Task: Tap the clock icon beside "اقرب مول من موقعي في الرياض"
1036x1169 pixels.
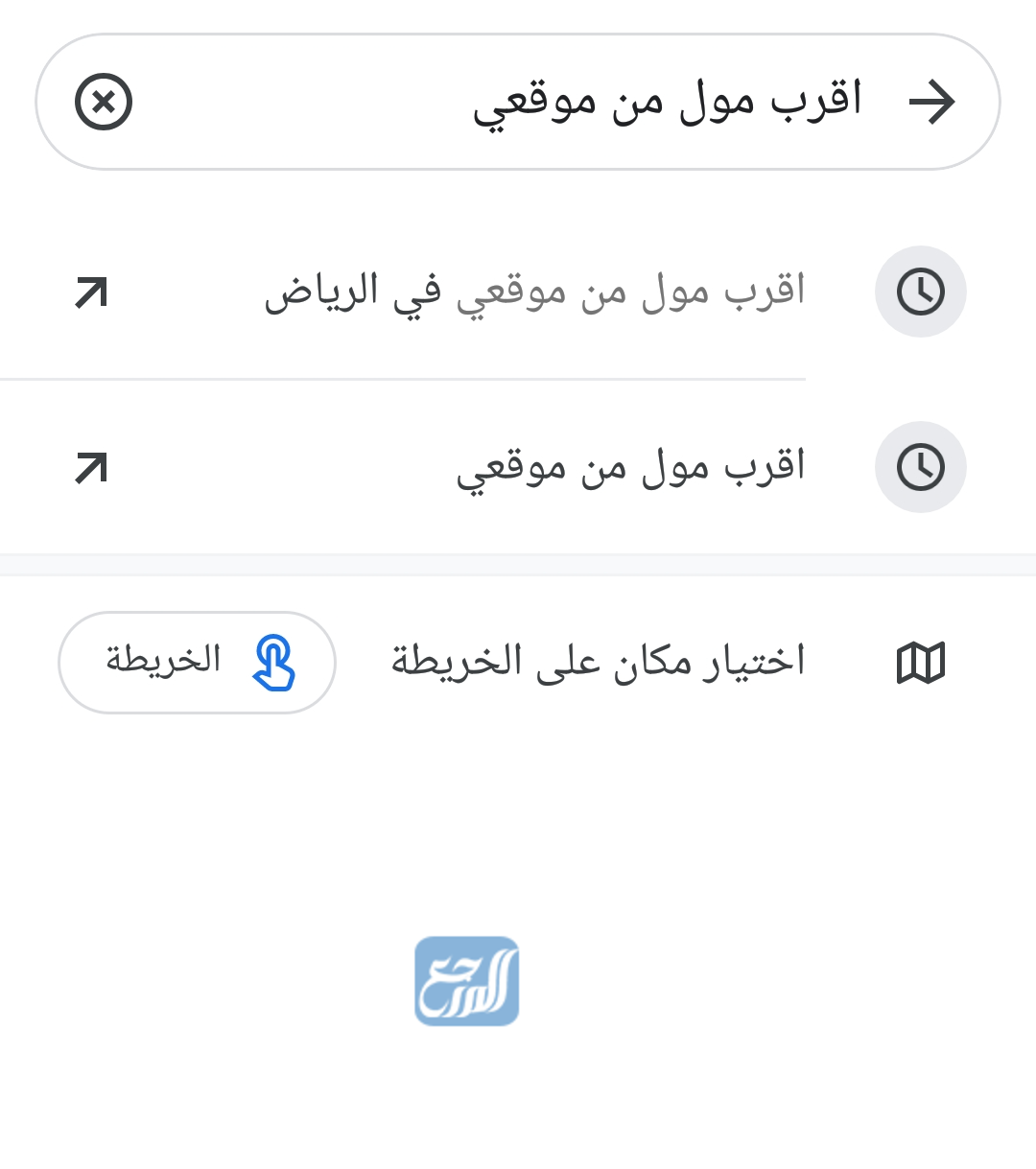Action: [920, 291]
